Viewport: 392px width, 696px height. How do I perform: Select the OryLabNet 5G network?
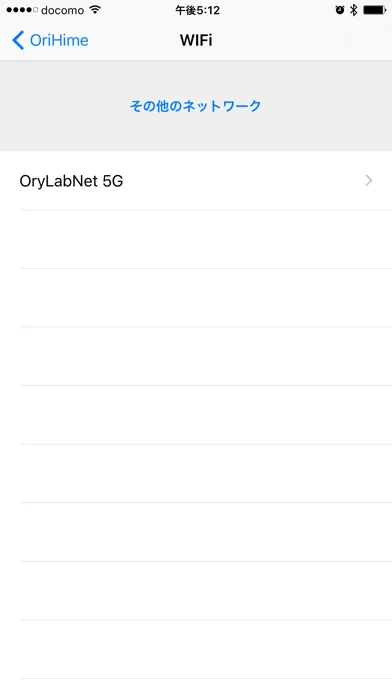click(x=196, y=181)
